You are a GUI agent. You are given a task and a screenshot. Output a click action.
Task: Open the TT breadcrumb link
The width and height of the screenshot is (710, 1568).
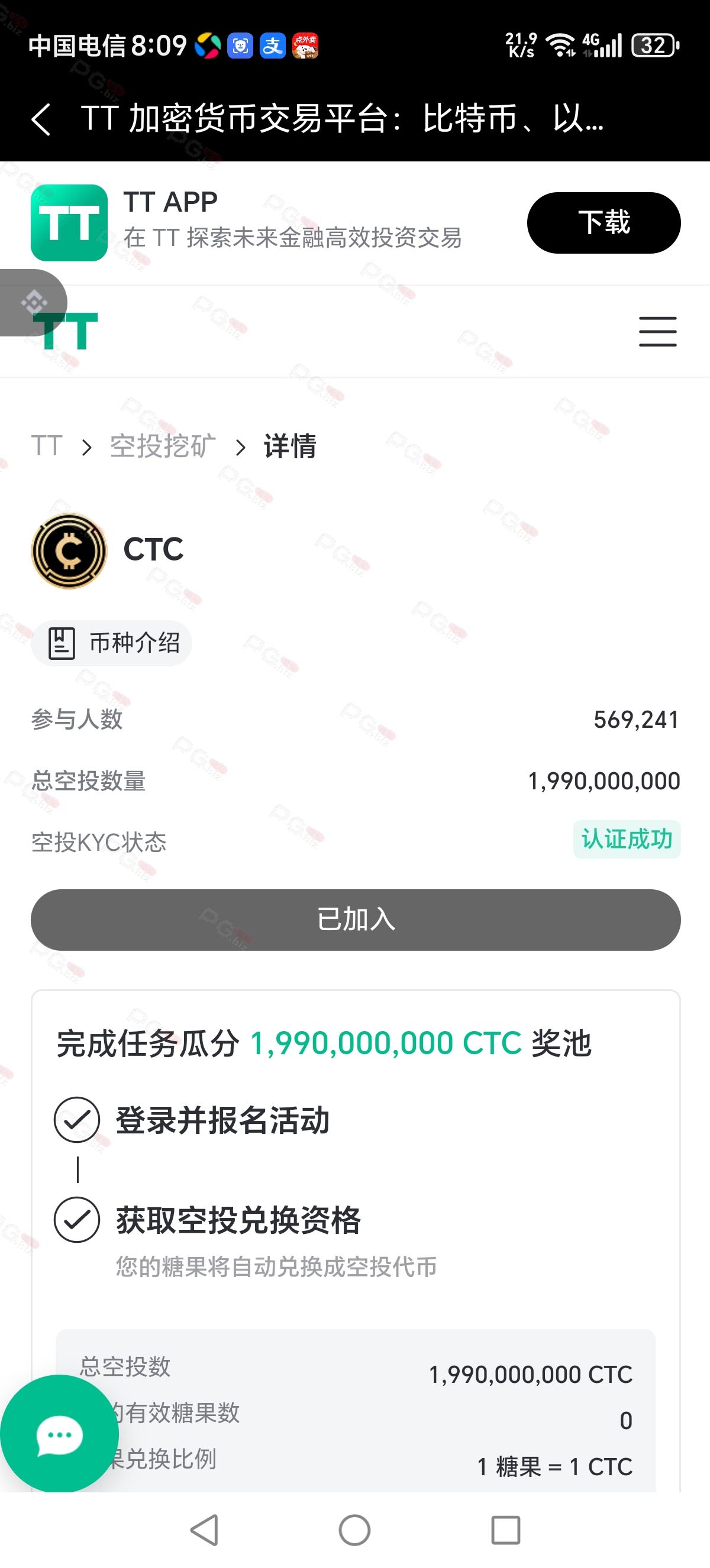point(47,446)
